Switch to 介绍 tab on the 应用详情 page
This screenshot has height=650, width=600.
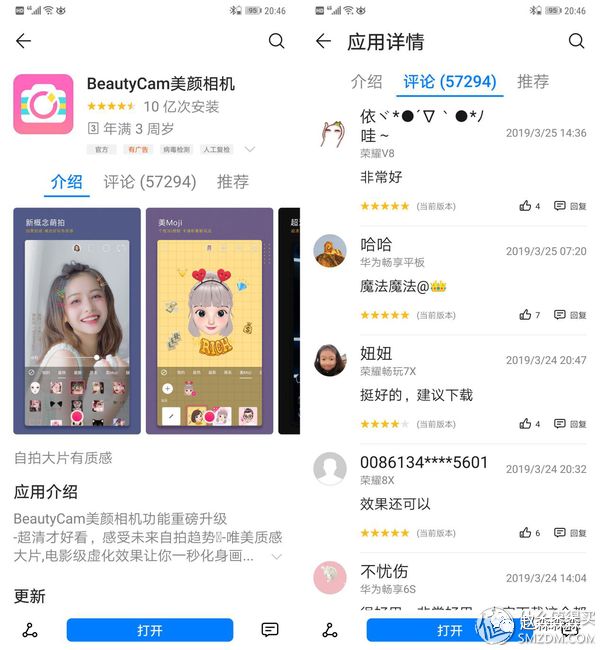(366, 82)
